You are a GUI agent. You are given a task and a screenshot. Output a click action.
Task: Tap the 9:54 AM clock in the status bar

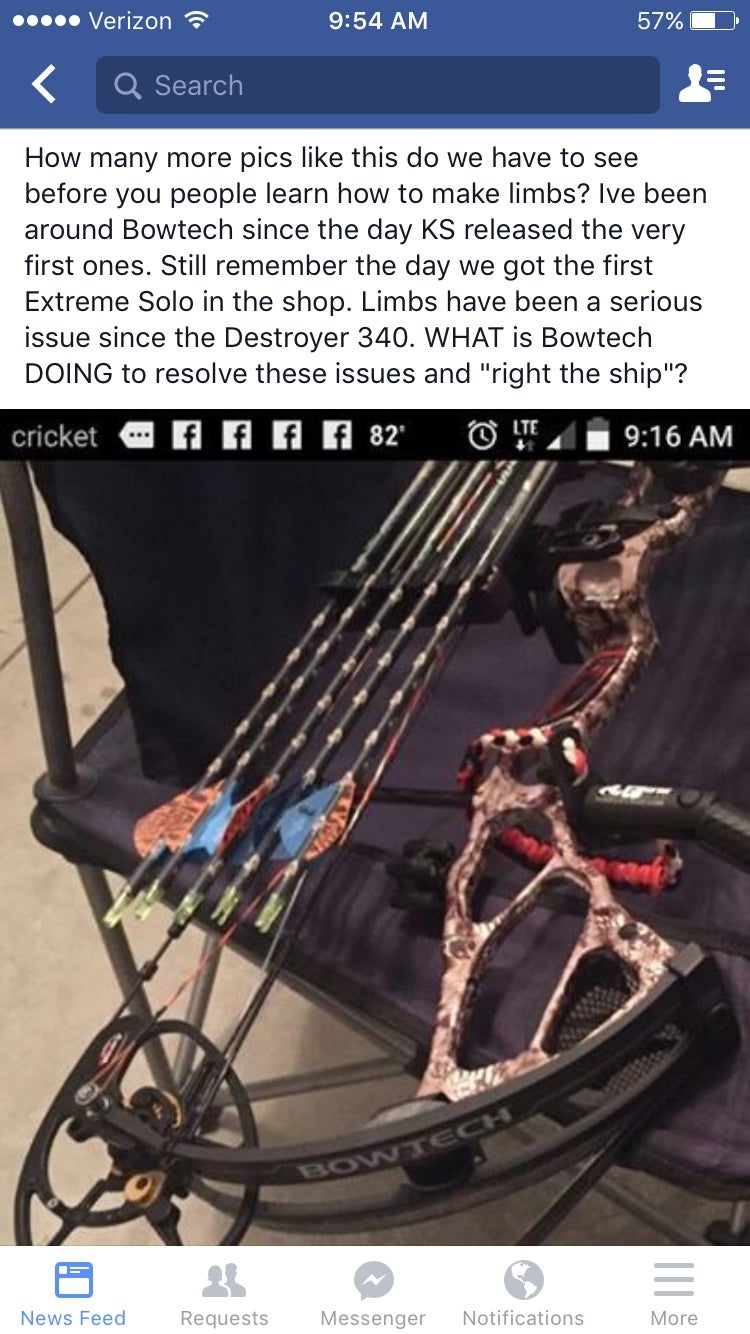pos(377,20)
